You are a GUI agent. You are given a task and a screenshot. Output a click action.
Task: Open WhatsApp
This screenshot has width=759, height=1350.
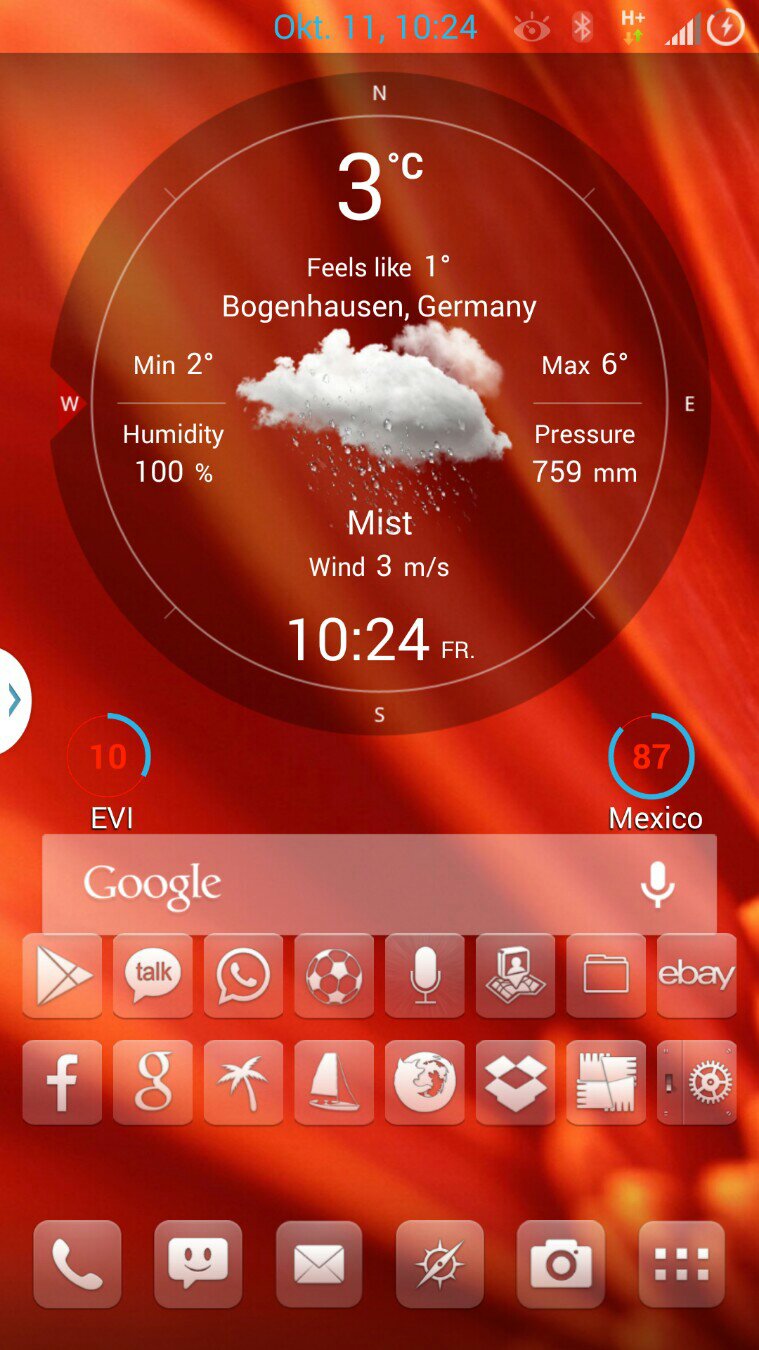click(243, 976)
